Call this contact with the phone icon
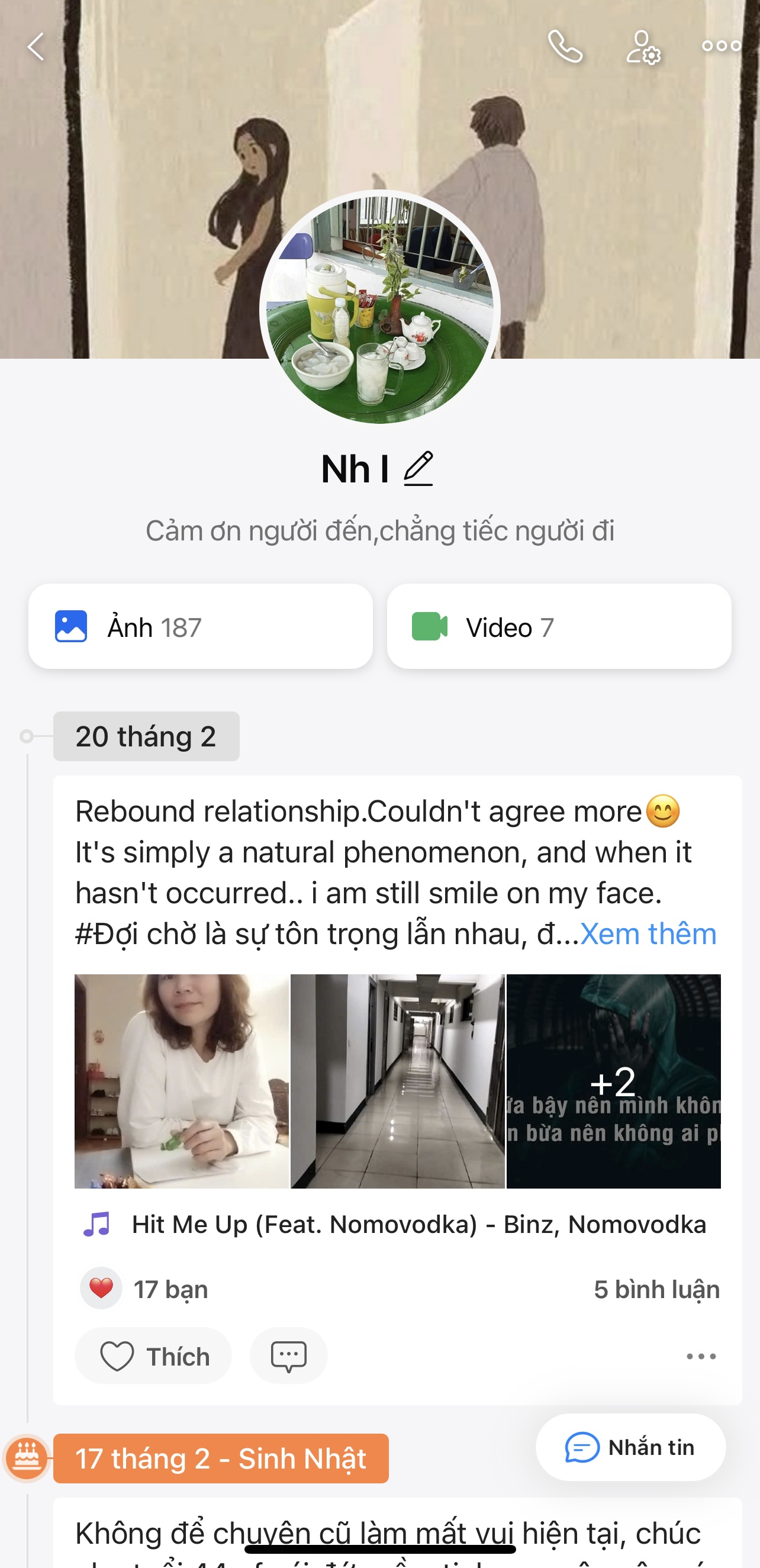Screen dimensions: 760x1568 pyautogui.click(x=565, y=46)
